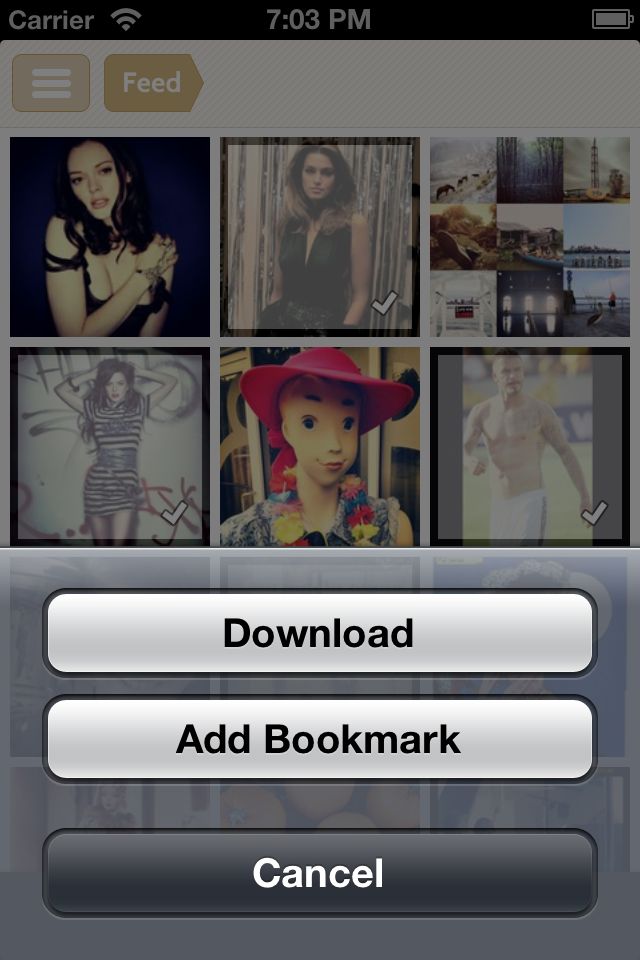Viewport: 640px width, 960px height.
Task: Select the Add Bookmark option
Action: point(319,739)
